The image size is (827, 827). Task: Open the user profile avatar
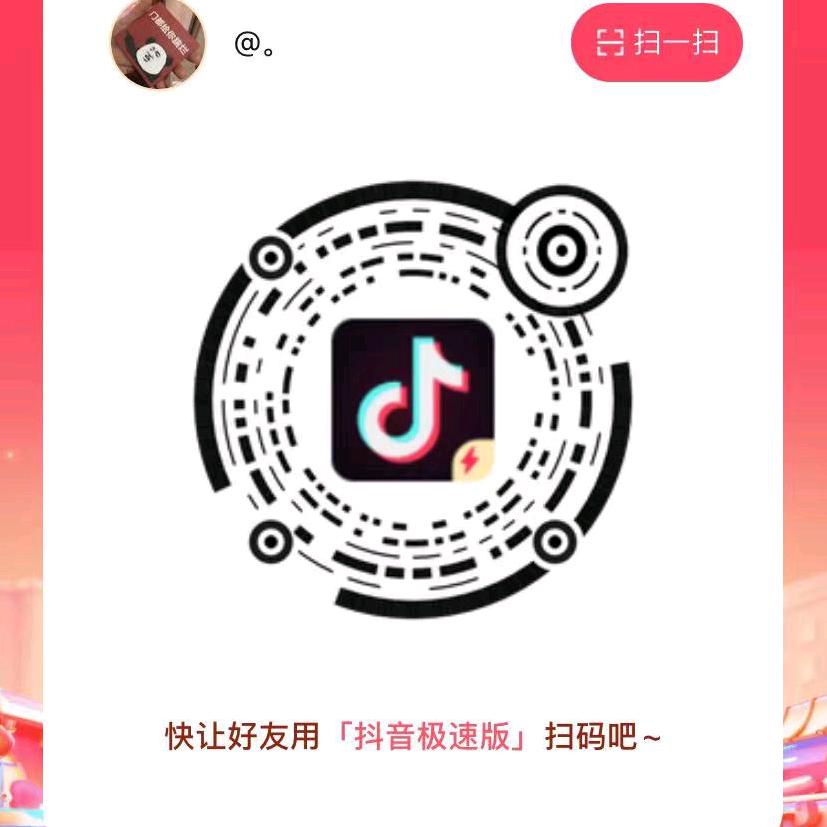(158, 42)
